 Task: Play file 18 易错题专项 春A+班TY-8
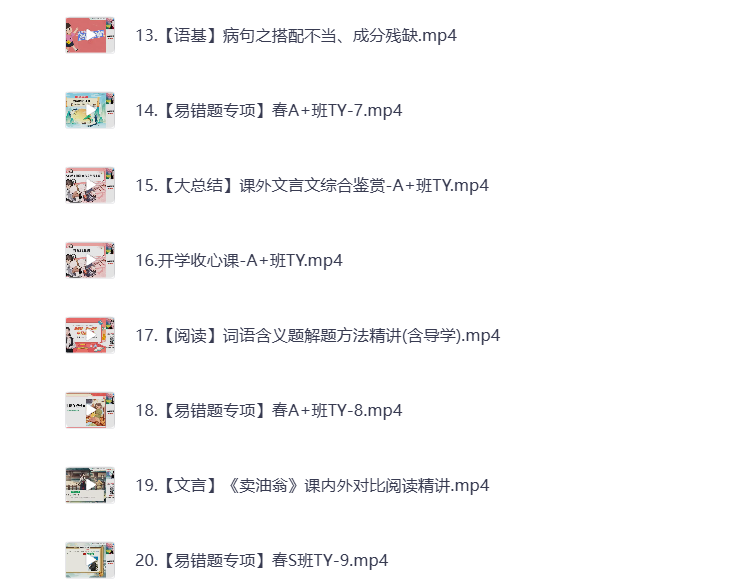(268, 411)
